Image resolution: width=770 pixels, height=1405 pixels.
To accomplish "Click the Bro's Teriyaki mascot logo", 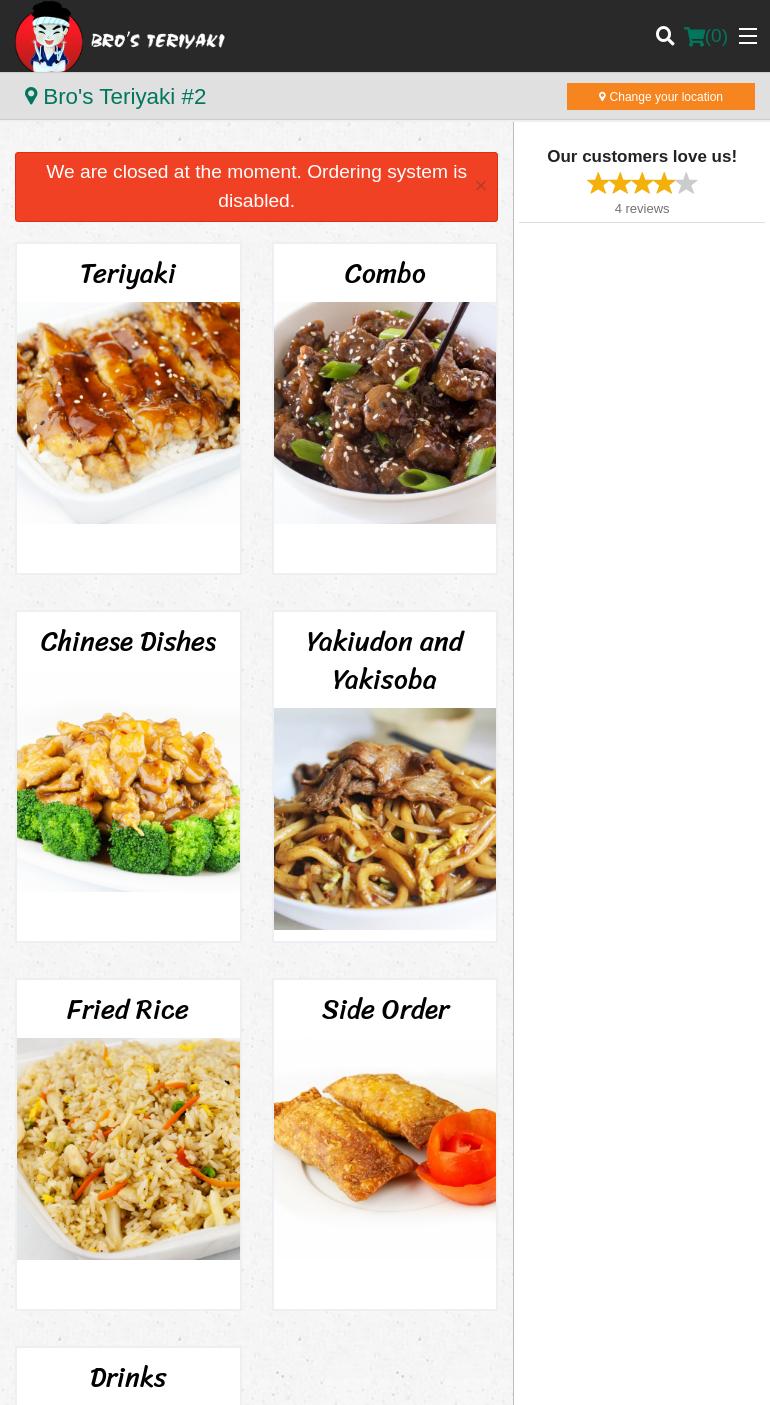I will click(x=48, y=36).
